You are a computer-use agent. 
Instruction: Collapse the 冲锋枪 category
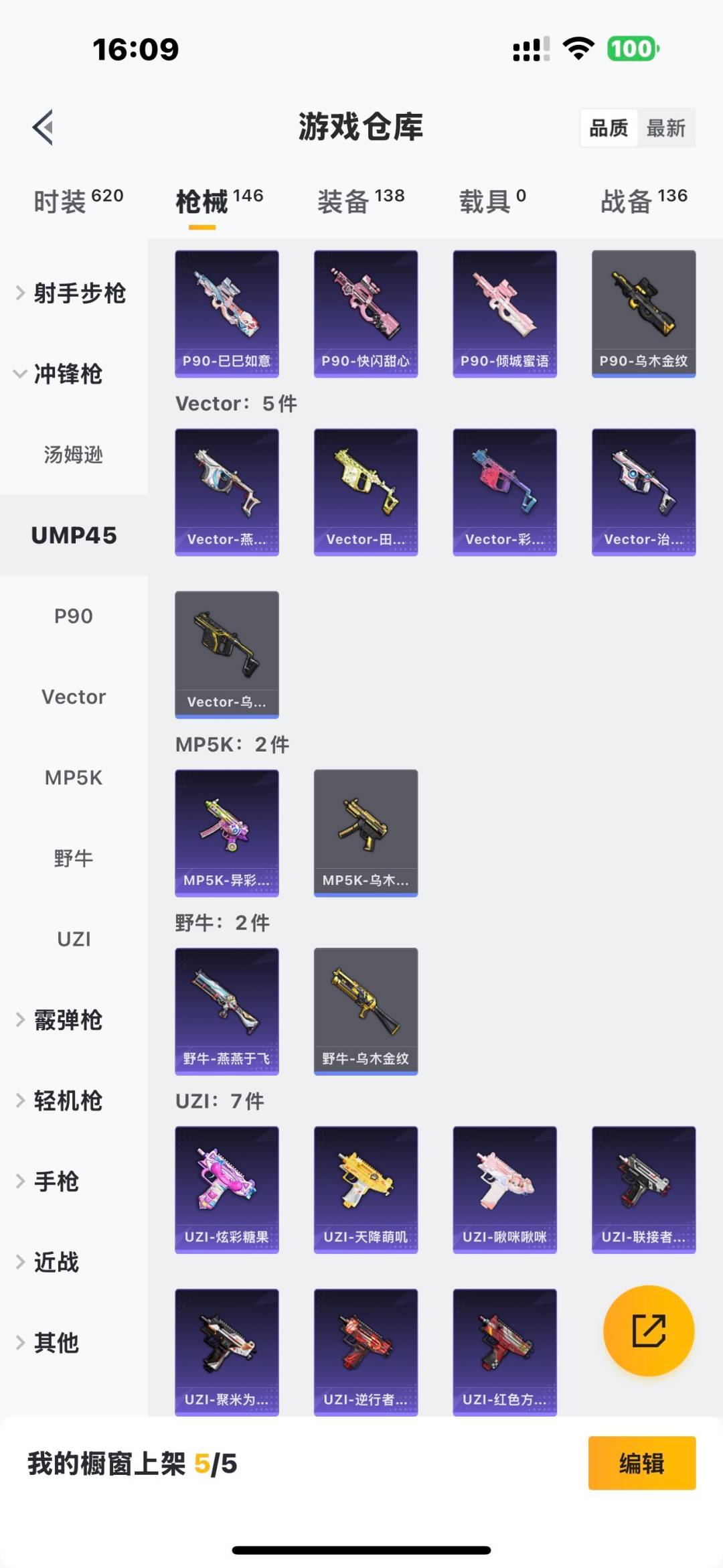click(67, 374)
